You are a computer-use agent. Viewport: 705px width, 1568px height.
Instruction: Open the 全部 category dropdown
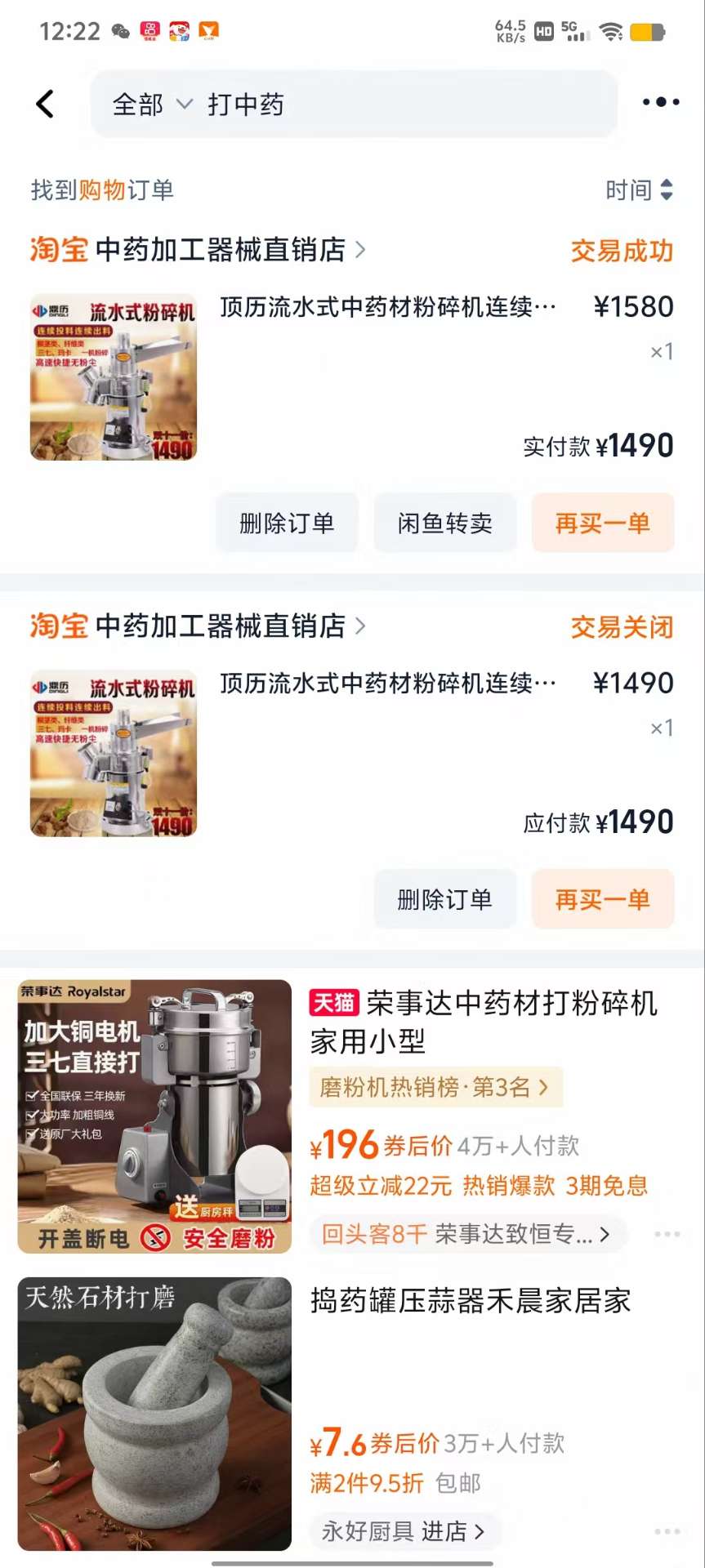pos(152,105)
